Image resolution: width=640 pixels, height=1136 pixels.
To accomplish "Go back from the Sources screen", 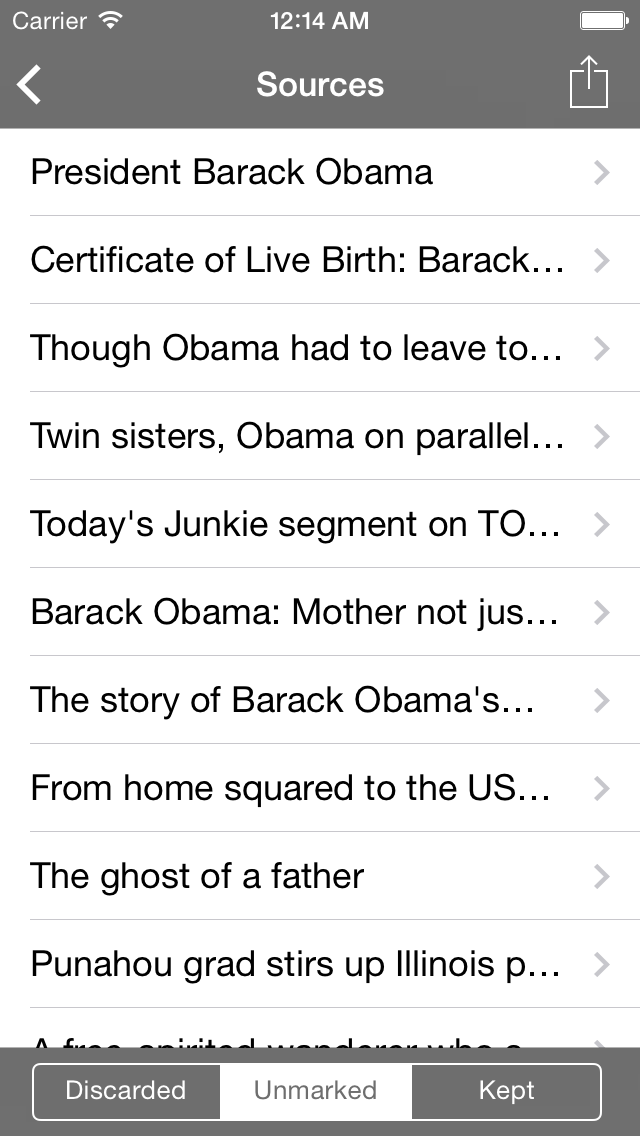I will [x=30, y=85].
